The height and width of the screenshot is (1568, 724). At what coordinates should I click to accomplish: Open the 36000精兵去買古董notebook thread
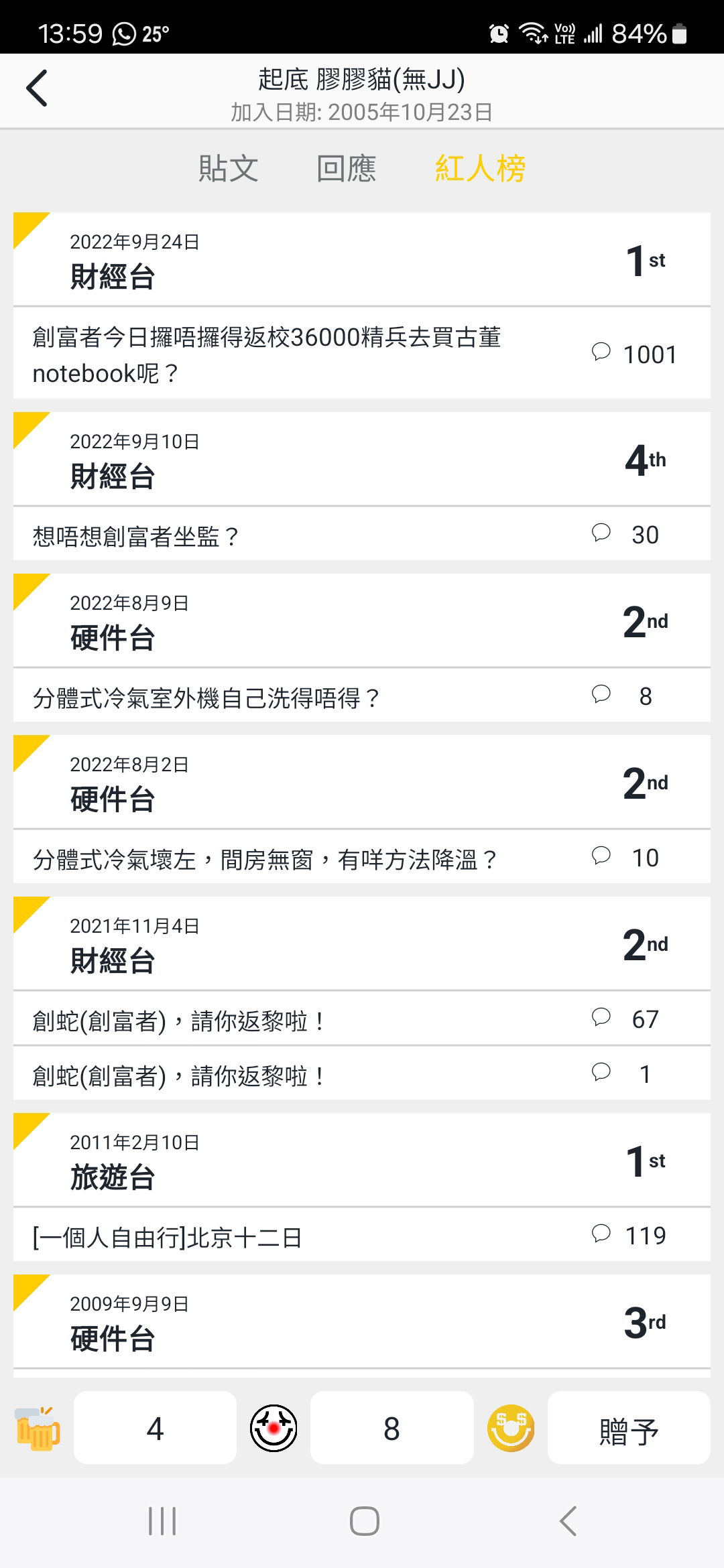coord(362,354)
